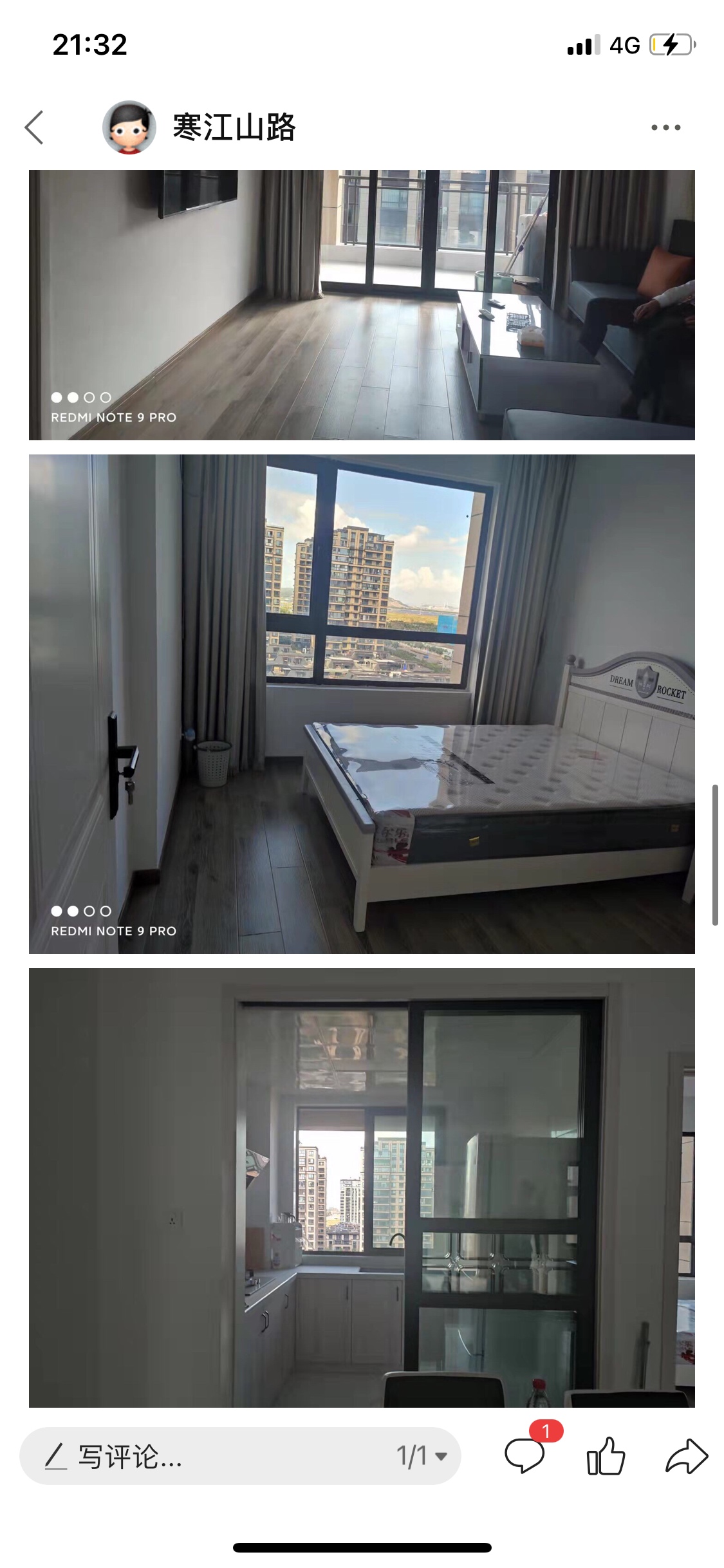Open the three-dot overflow menu

(x=665, y=127)
